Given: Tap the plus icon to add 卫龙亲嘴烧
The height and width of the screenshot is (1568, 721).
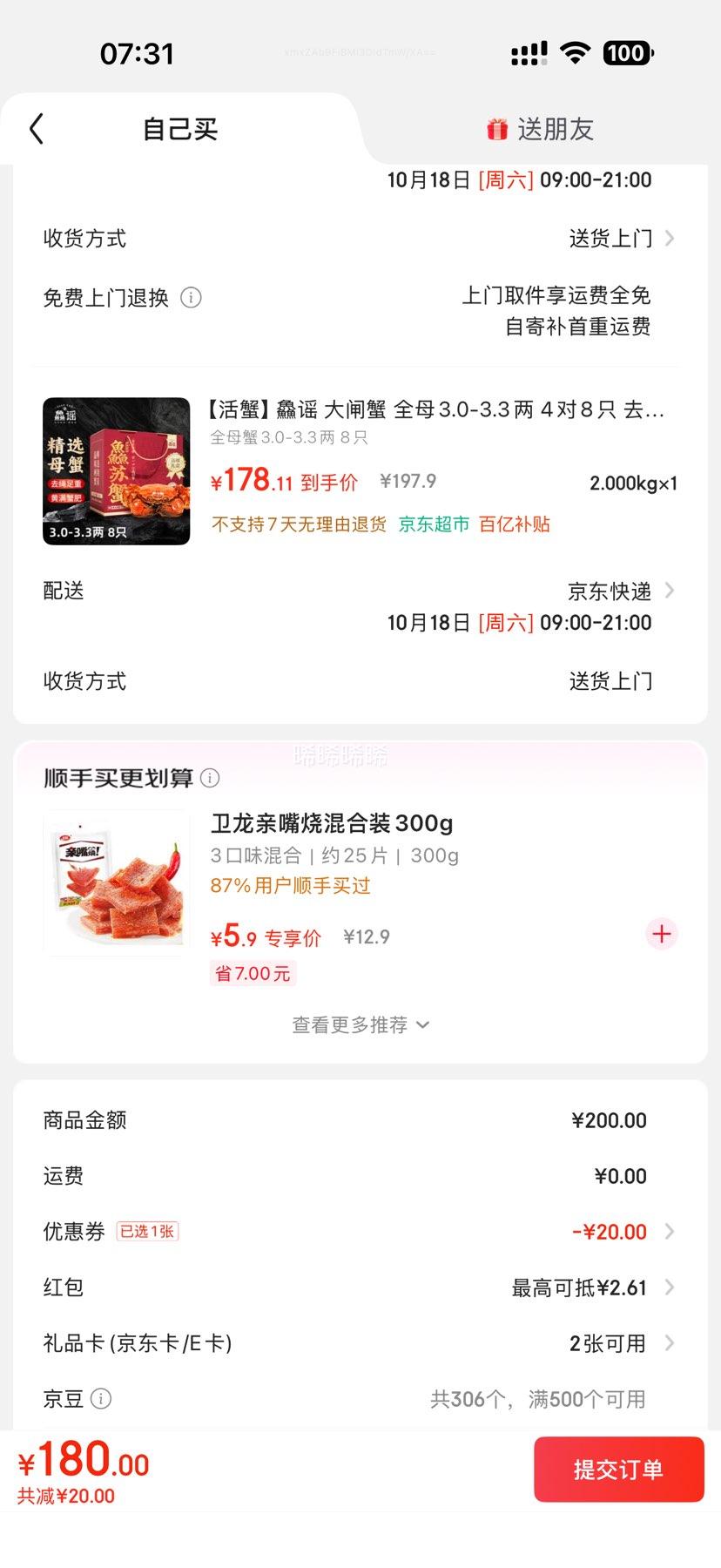Looking at the screenshot, I should pyautogui.click(x=661, y=934).
